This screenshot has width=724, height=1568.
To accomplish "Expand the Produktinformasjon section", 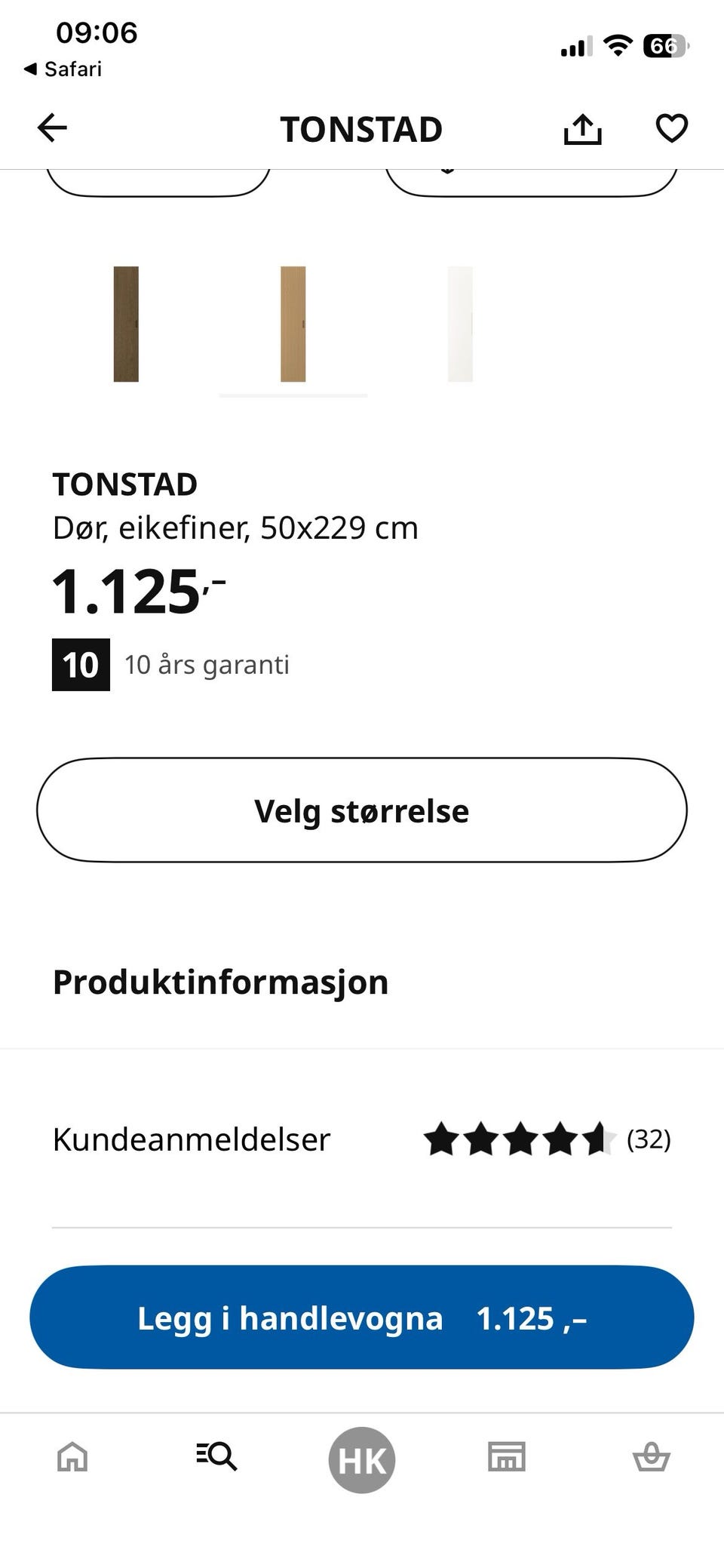I will [219, 981].
